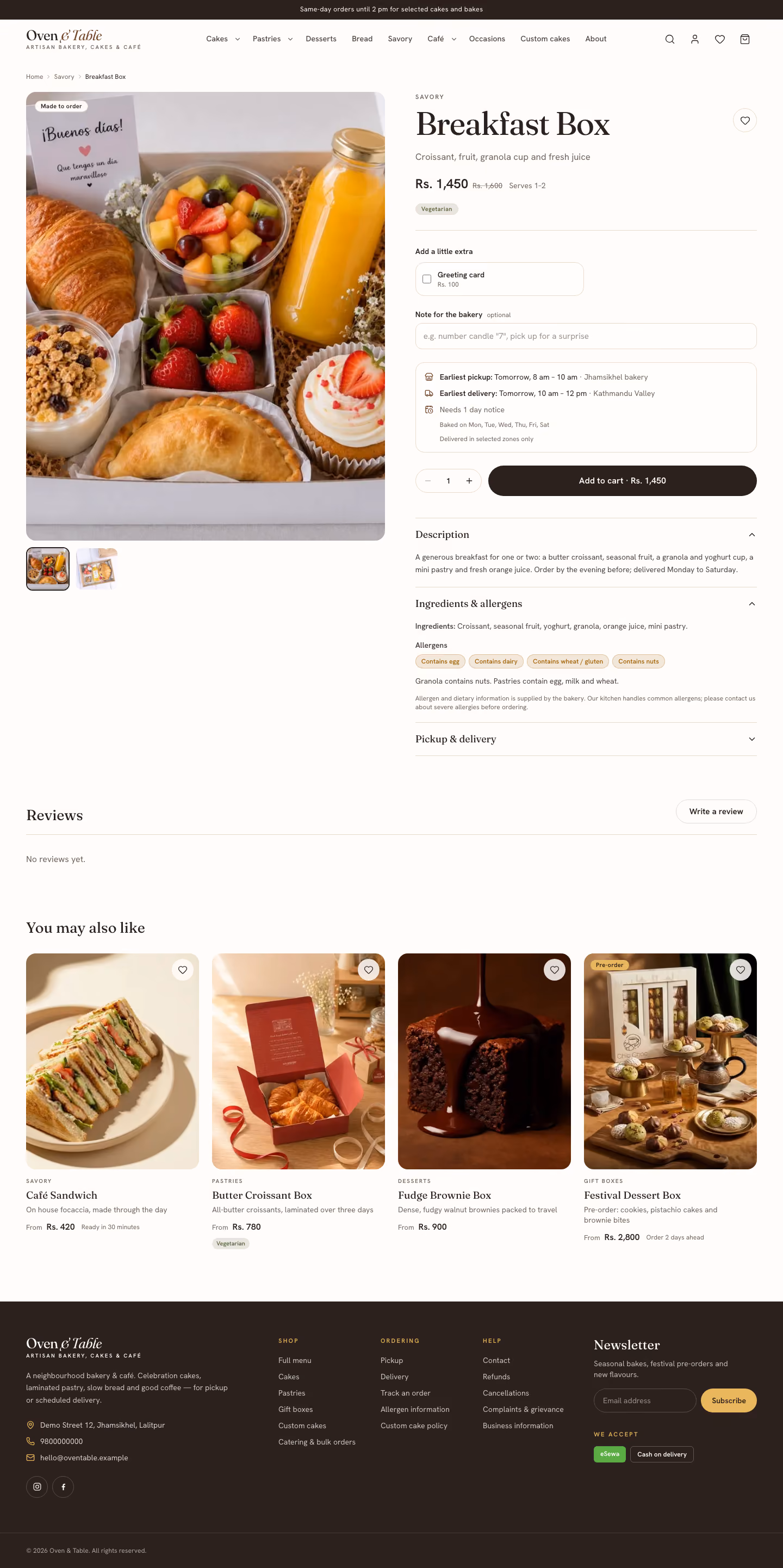Image resolution: width=783 pixels, height=1568 pixels.
Task: Tick the Greeting card extra checkbox
Action: (x=426, y=279)
